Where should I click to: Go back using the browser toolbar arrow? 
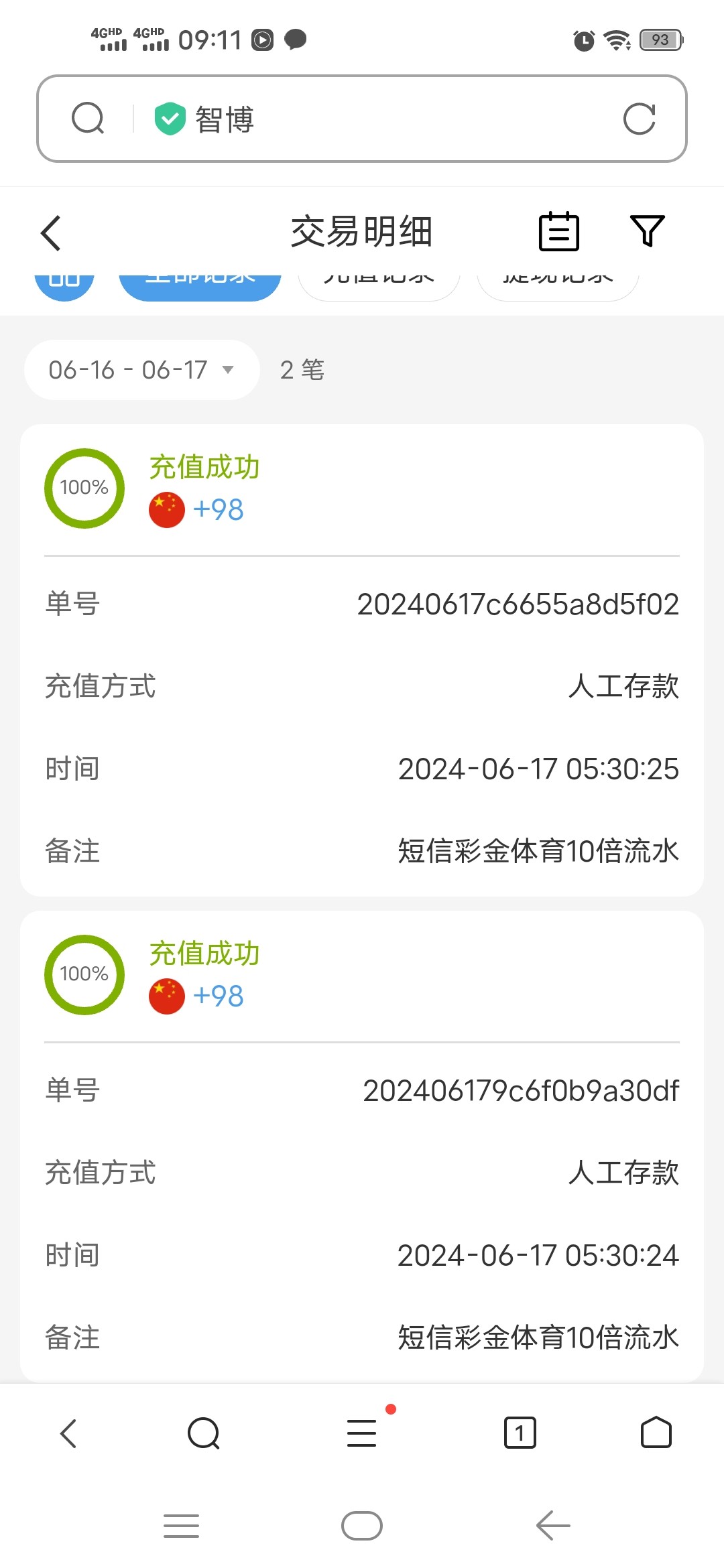tap(68, 1433)
